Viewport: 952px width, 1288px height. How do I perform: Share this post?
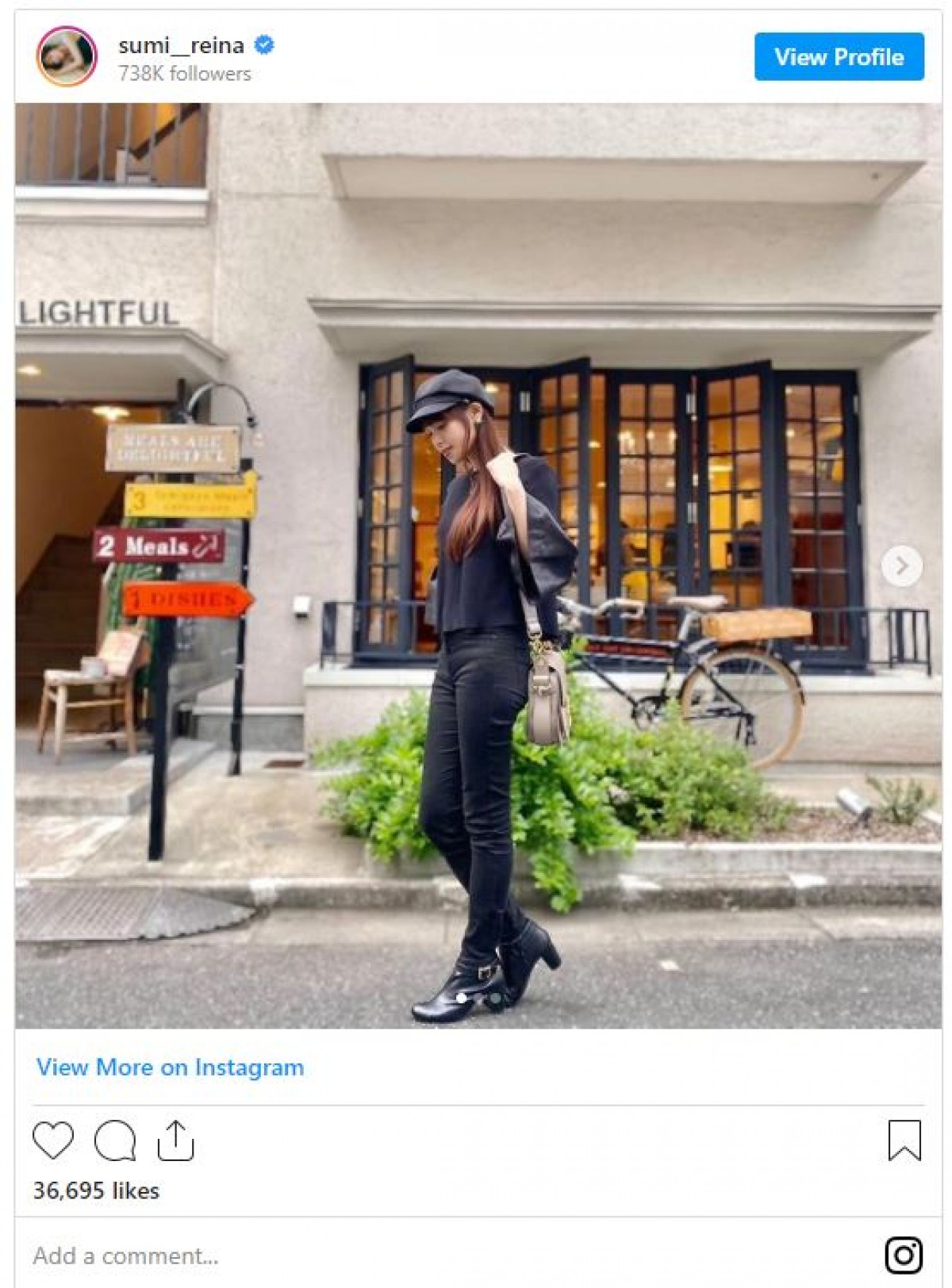coord(175,1140)
